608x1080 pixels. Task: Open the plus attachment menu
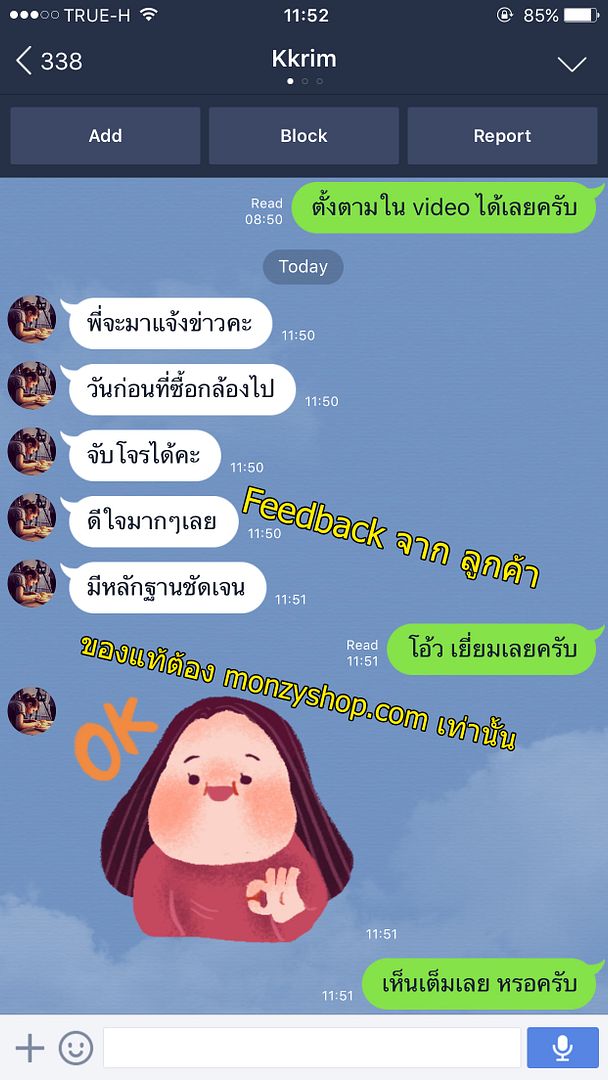30,1048
